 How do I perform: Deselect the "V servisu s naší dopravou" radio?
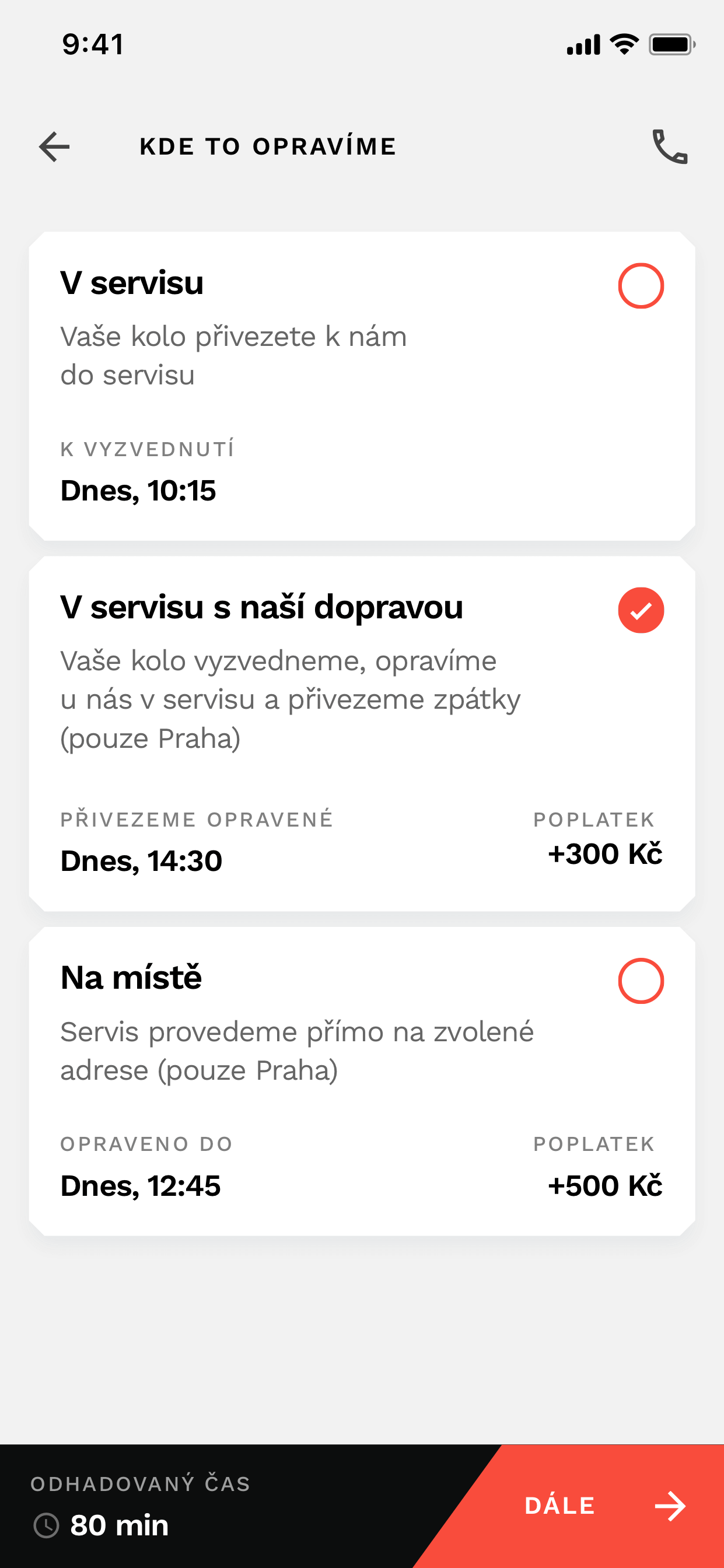[641, 611]
